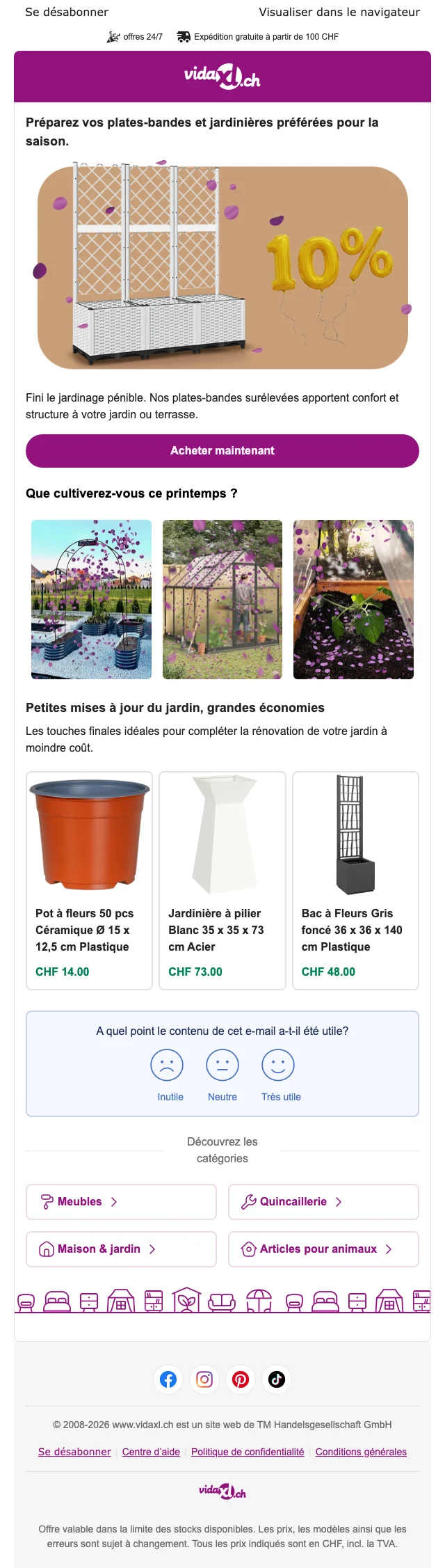Open the 'Centre d'aide' footer link

pos(151,1452)
